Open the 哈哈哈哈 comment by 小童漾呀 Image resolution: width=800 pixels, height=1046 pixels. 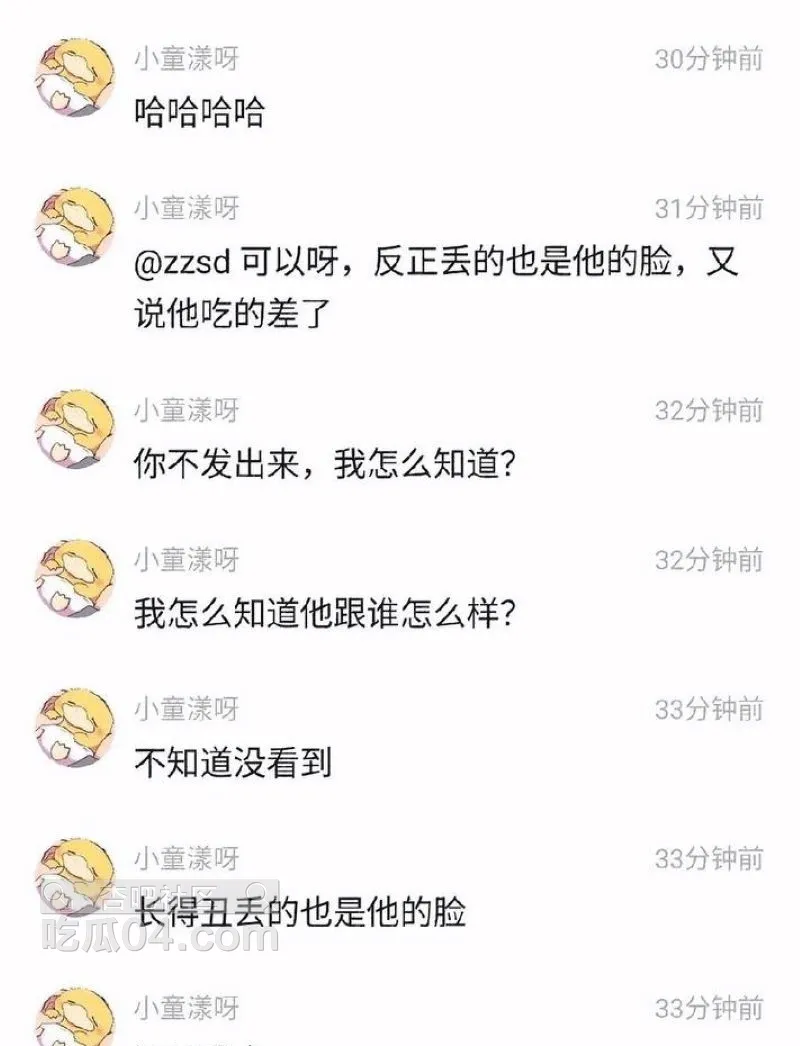tap(199, 112)
